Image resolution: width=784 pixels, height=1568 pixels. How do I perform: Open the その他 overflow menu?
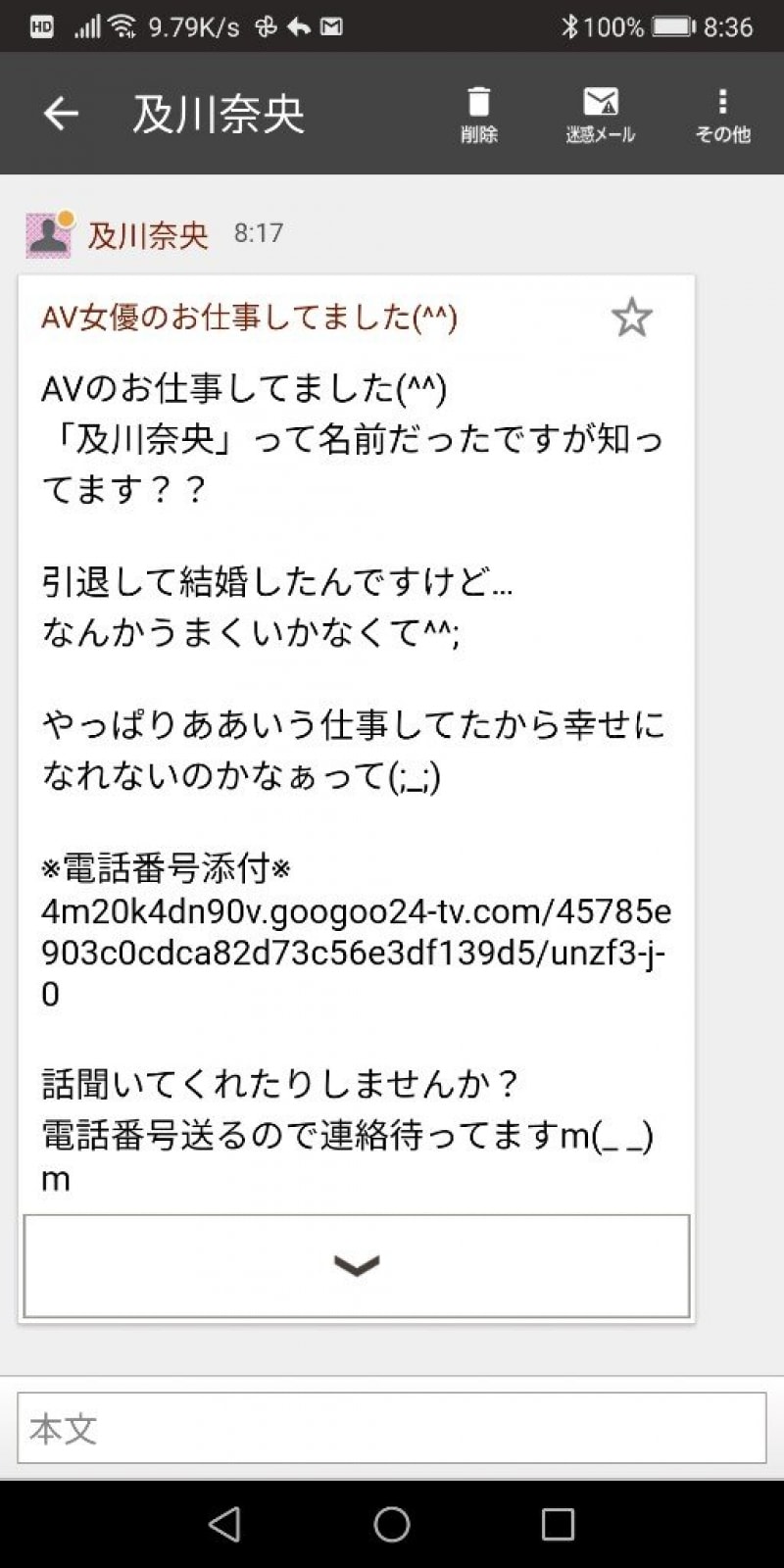coord(722,115)
